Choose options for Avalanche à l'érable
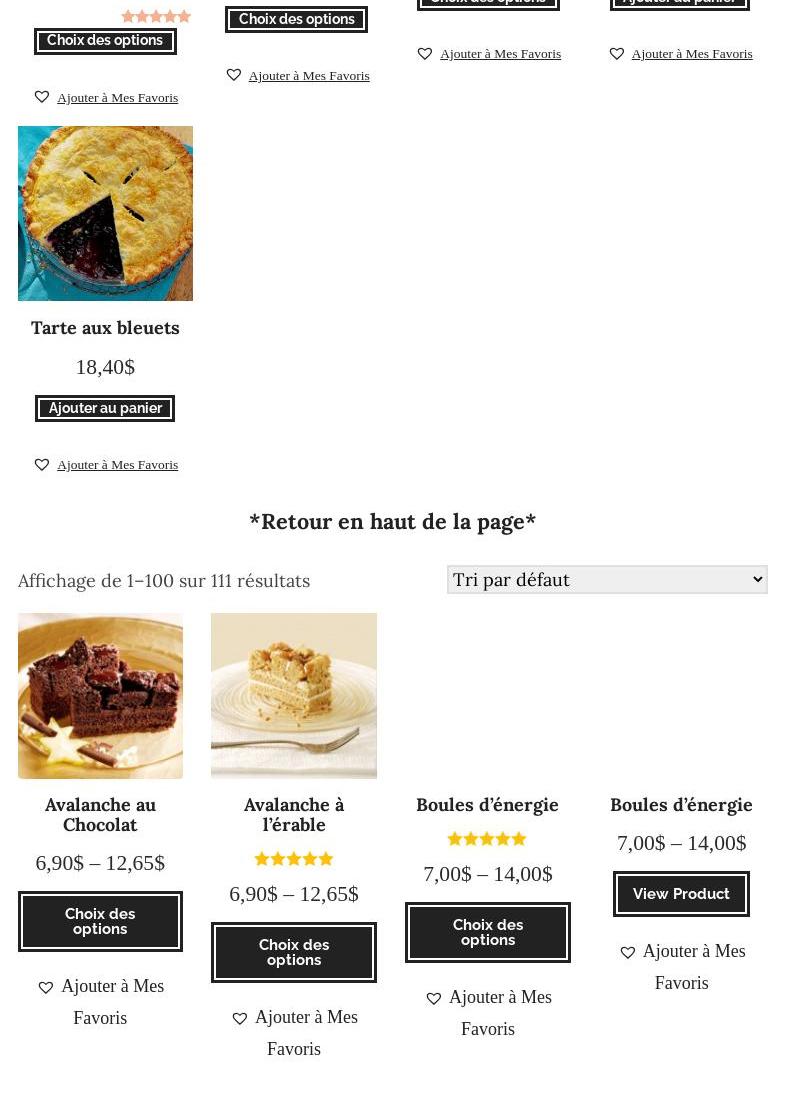Screen dimensions: 785x1102 pos(293,952)
